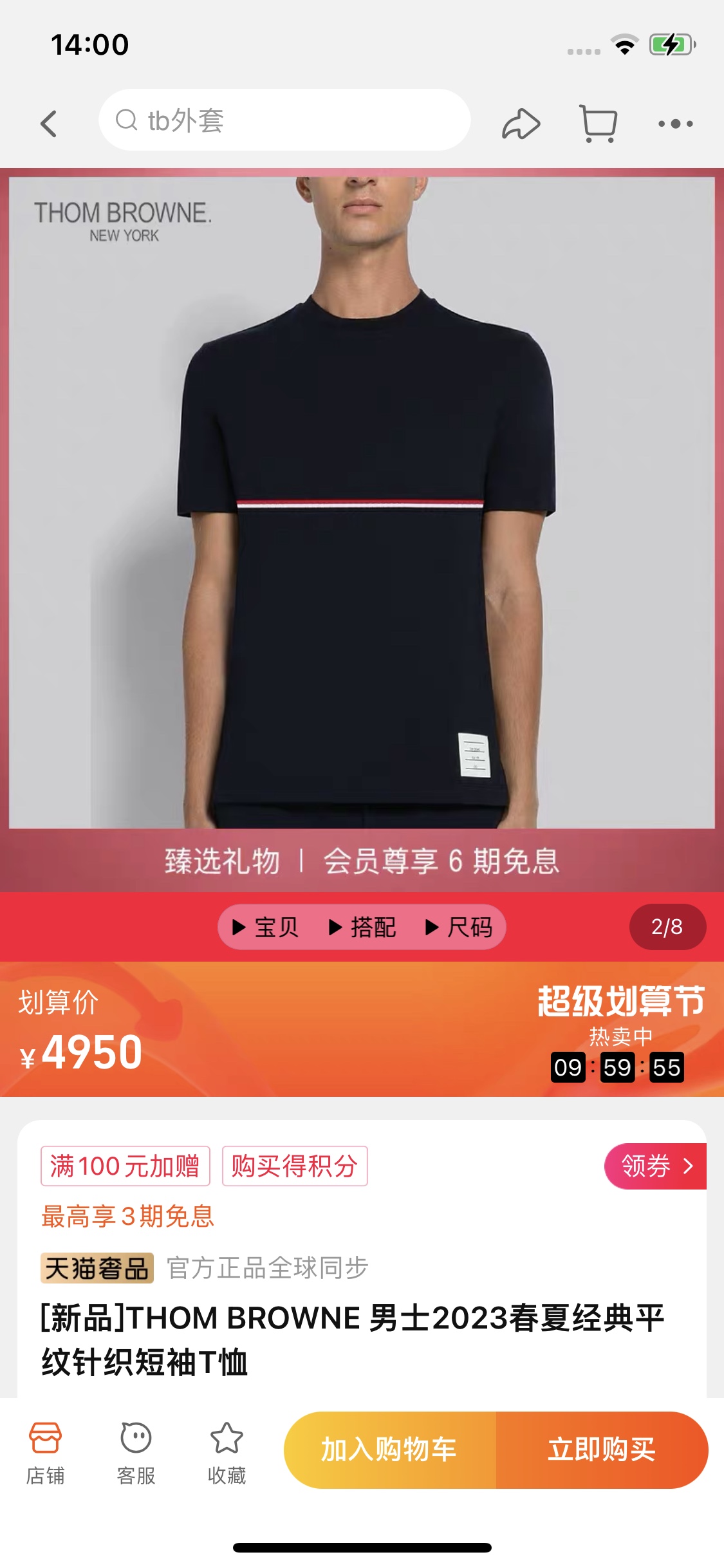Image resolution: width=724 pixels, height=1568 pixels.
Task: Tap 加入购物车 to add to cart
Action: click(389, 1450)
